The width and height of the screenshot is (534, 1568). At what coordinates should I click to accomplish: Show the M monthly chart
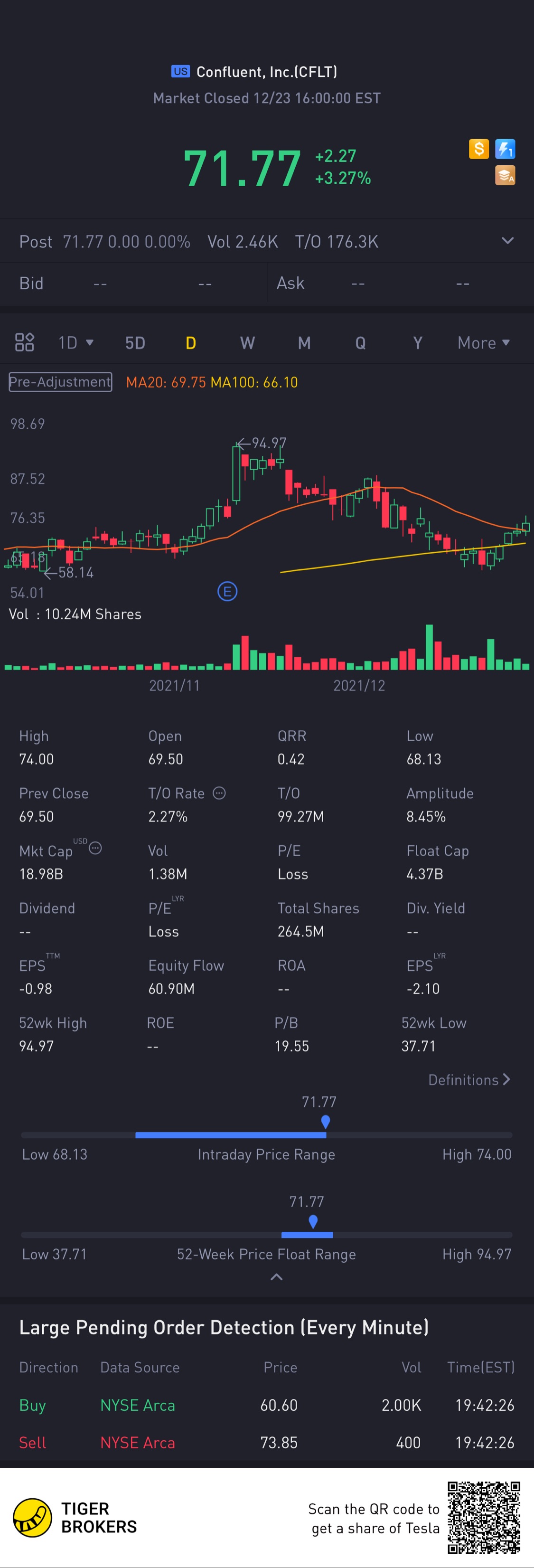304,343
